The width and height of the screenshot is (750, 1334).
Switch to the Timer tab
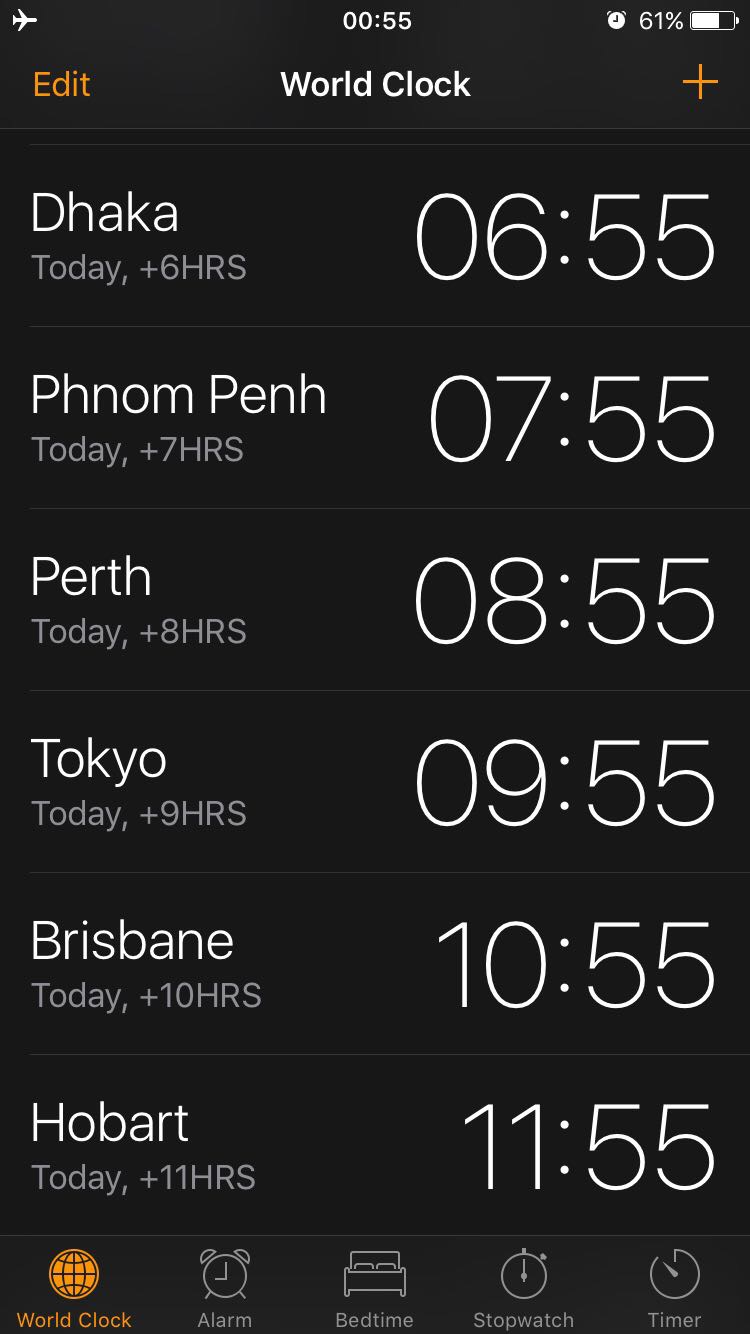point(675,1288)
